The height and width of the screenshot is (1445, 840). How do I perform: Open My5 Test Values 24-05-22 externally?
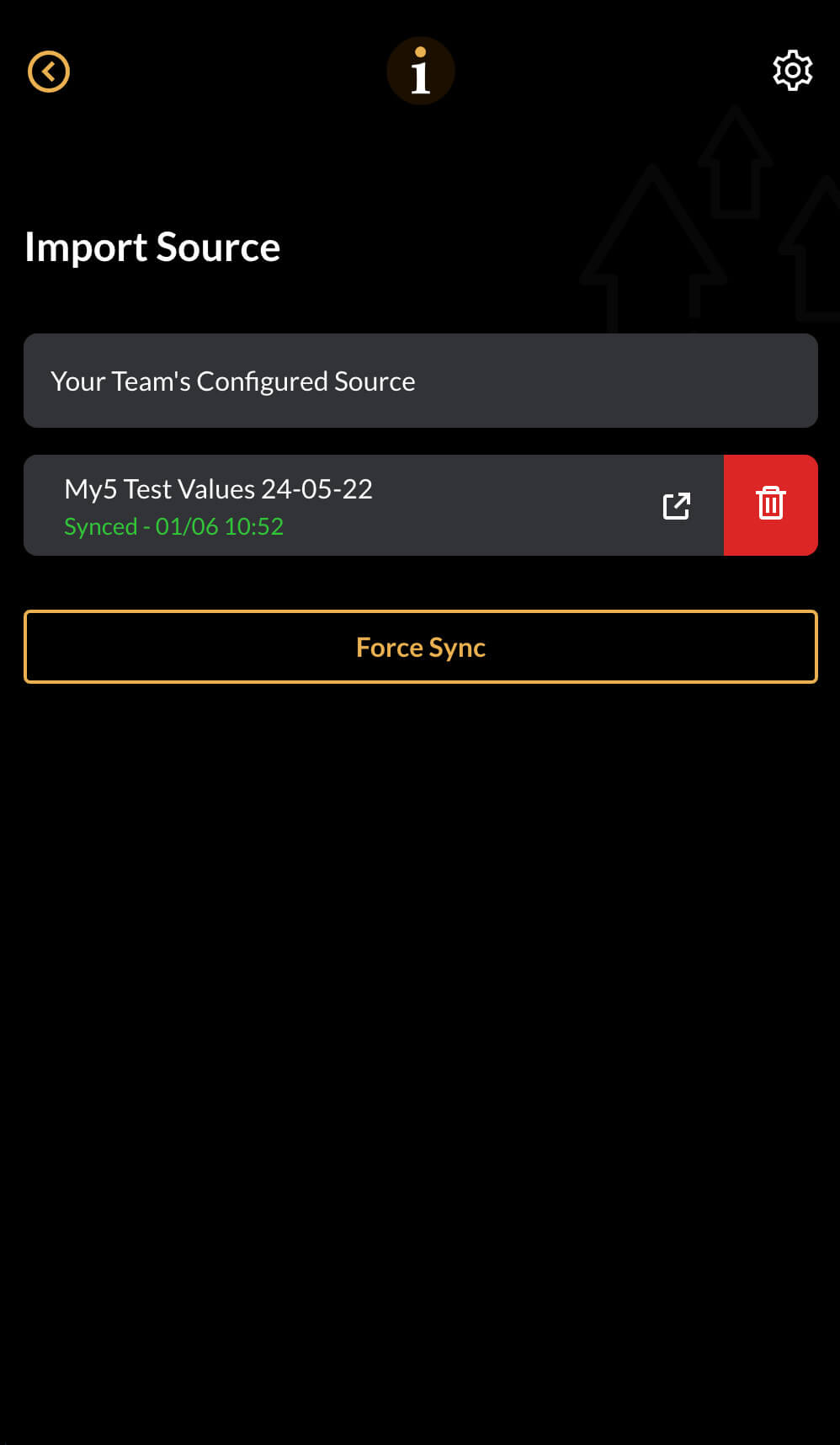677,506
